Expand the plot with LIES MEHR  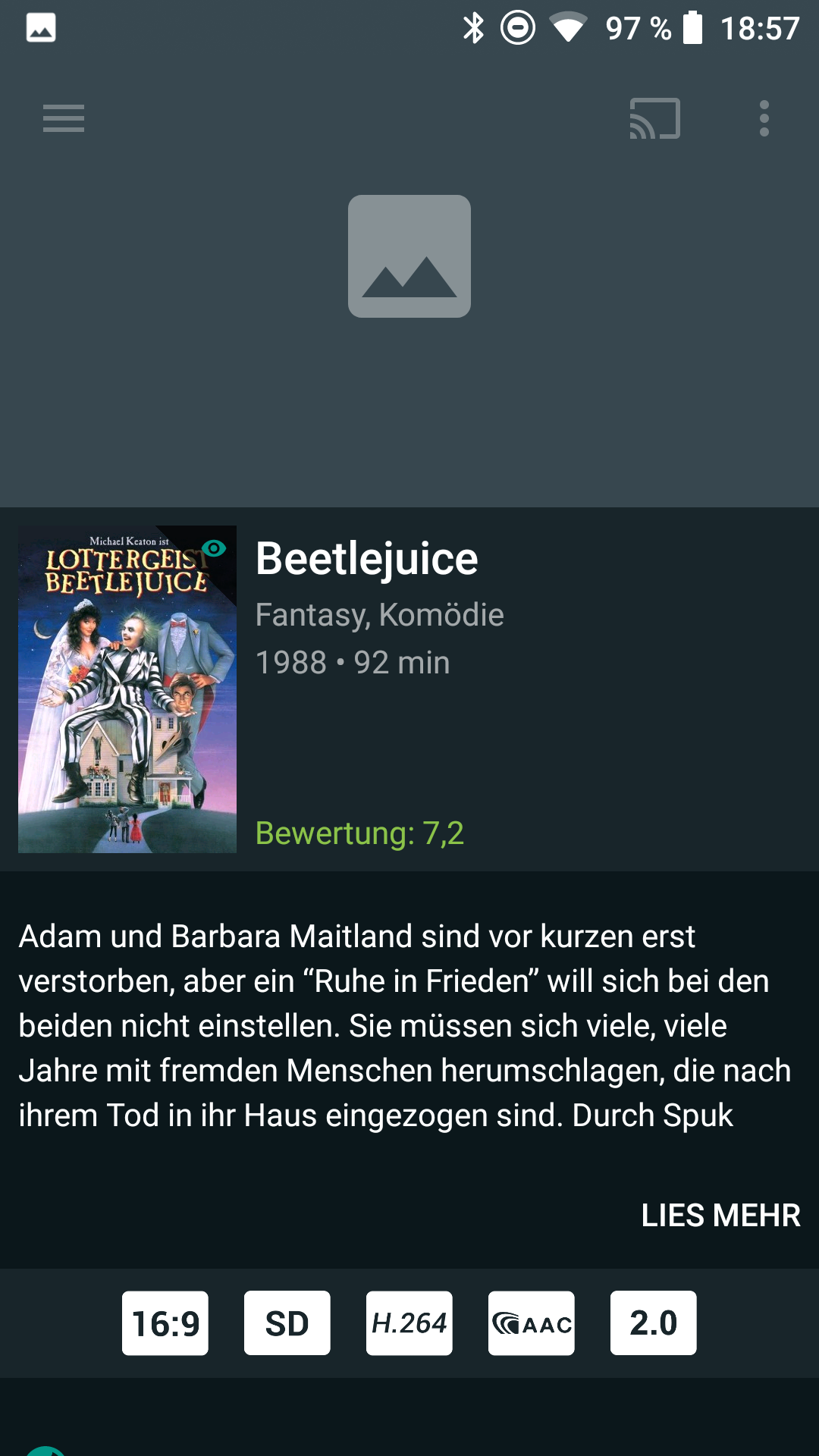click(720, 1215)
